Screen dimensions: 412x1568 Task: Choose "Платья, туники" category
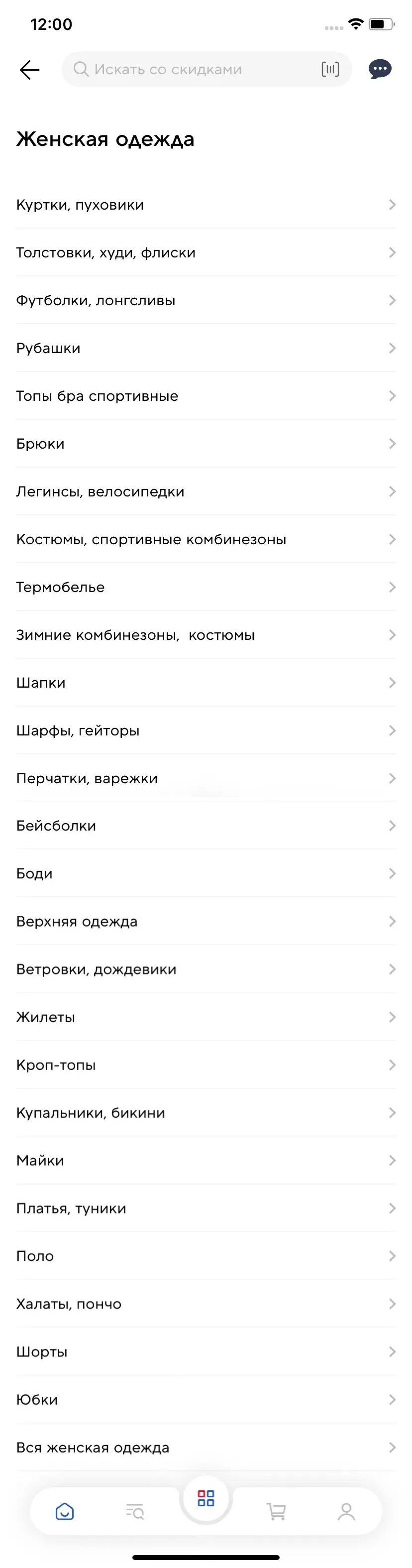point(206,1208)
